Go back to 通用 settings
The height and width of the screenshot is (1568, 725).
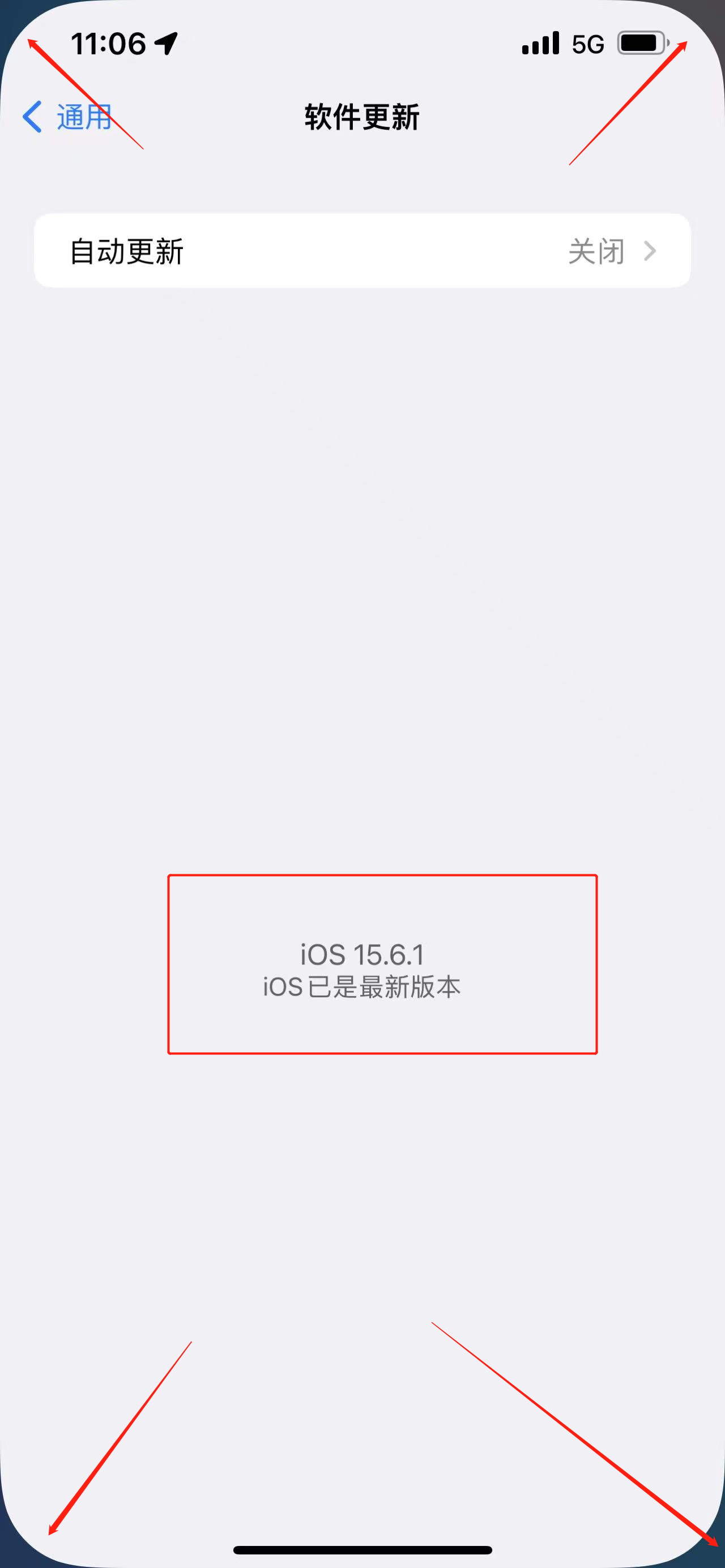67,117
